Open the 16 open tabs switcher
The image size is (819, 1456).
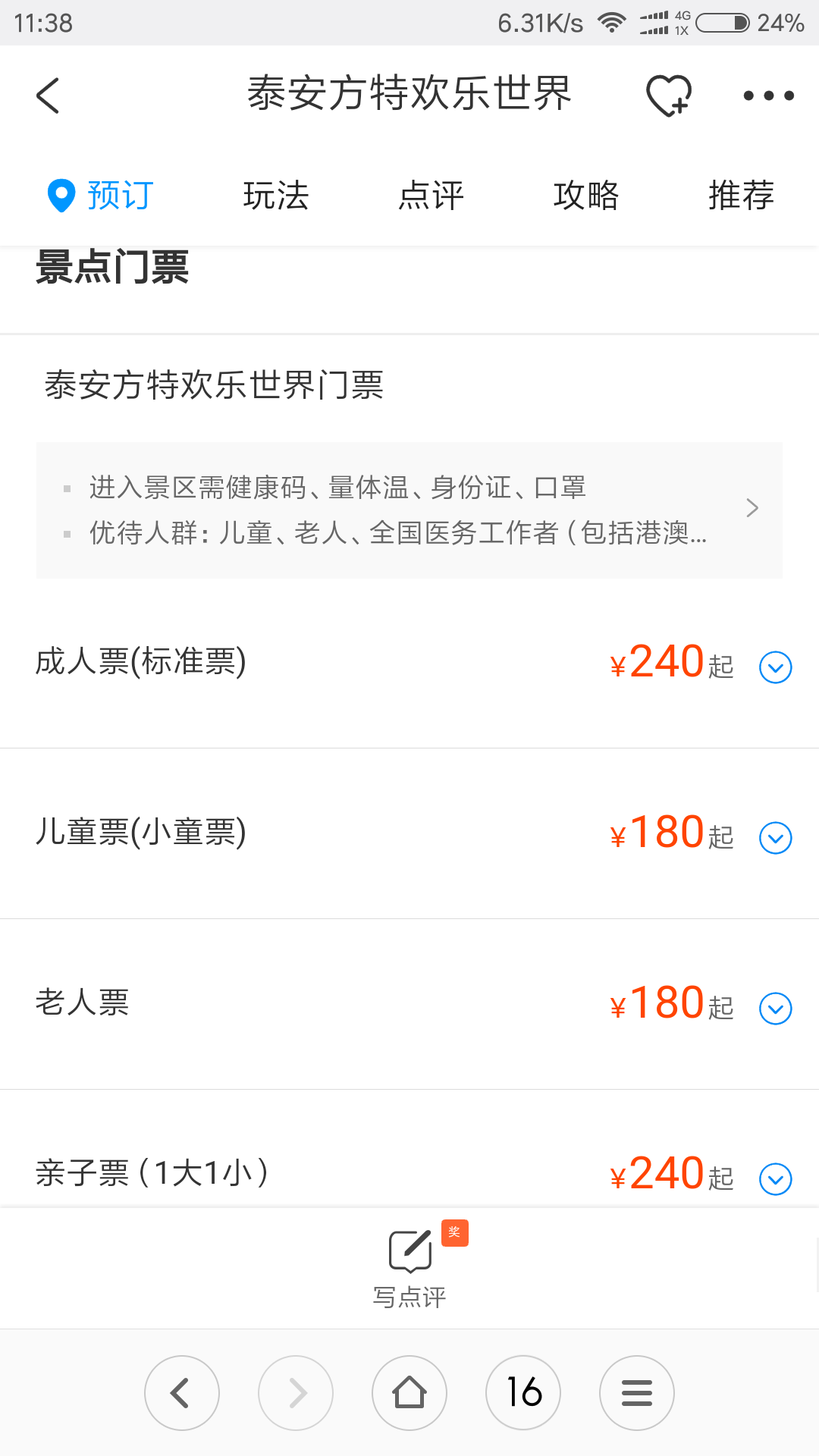coord(523,1393)
